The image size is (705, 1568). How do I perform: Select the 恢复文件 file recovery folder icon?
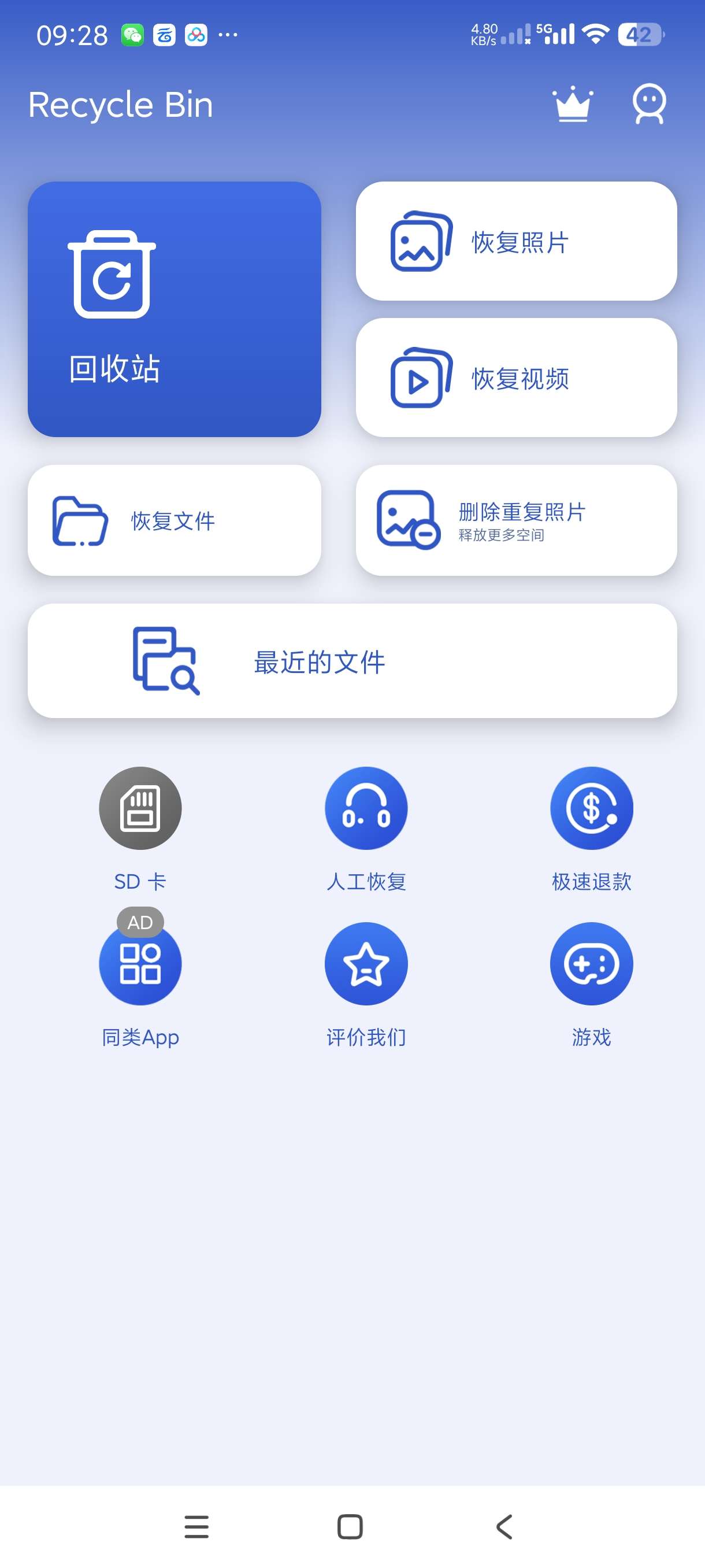coord(79,520)
